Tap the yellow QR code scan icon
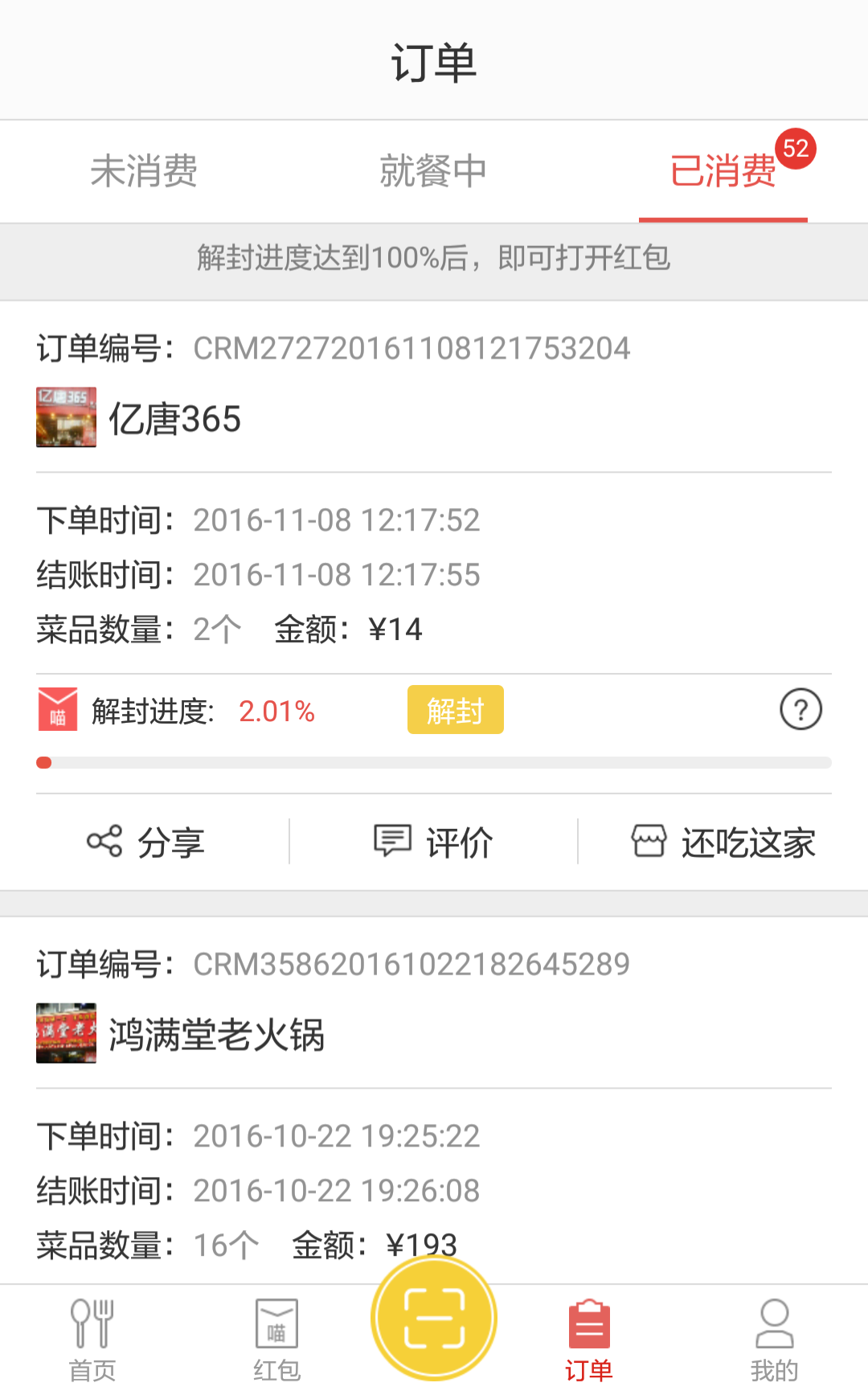 point(433,1316)
